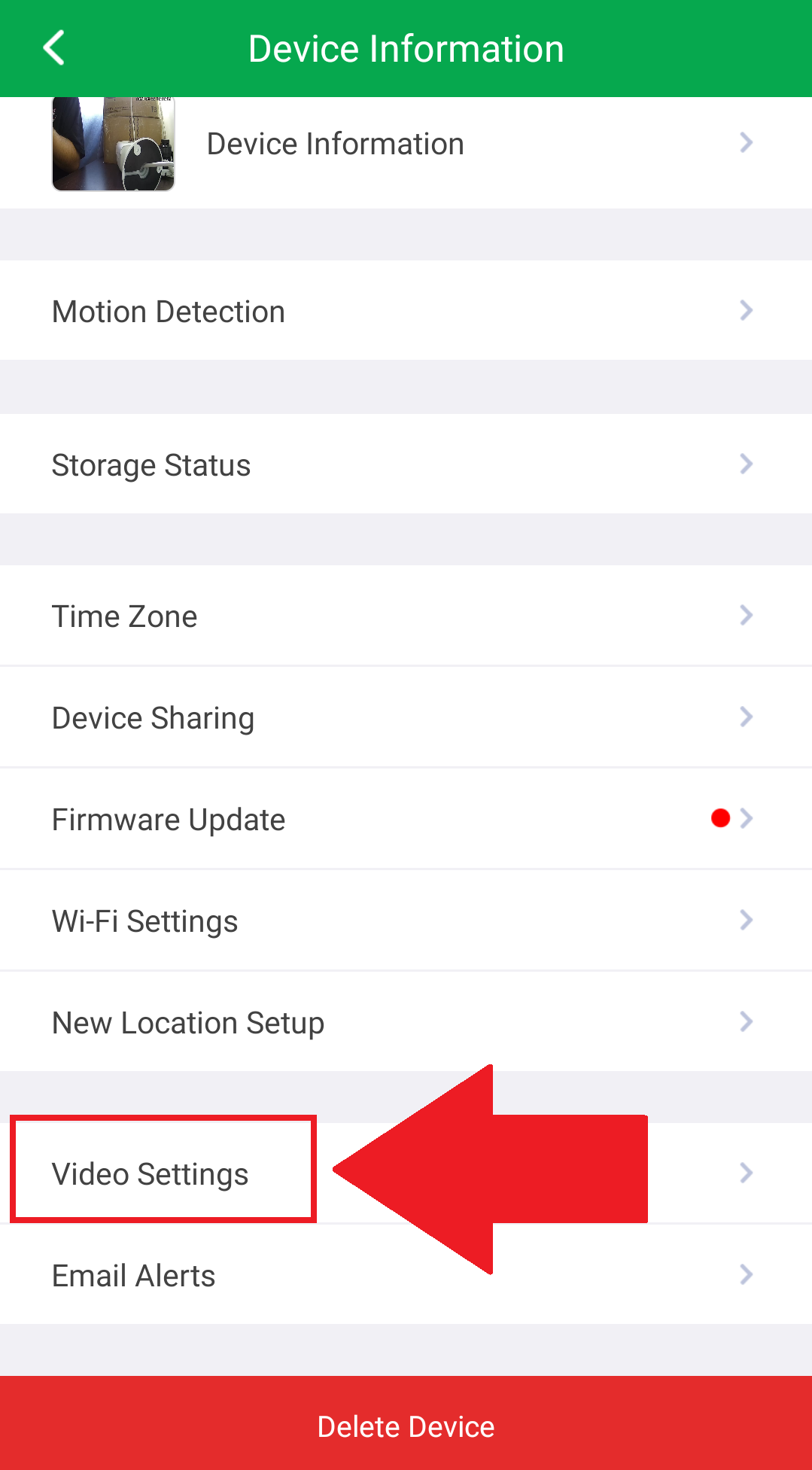Open New Location Setup

tap(406, 1023)
